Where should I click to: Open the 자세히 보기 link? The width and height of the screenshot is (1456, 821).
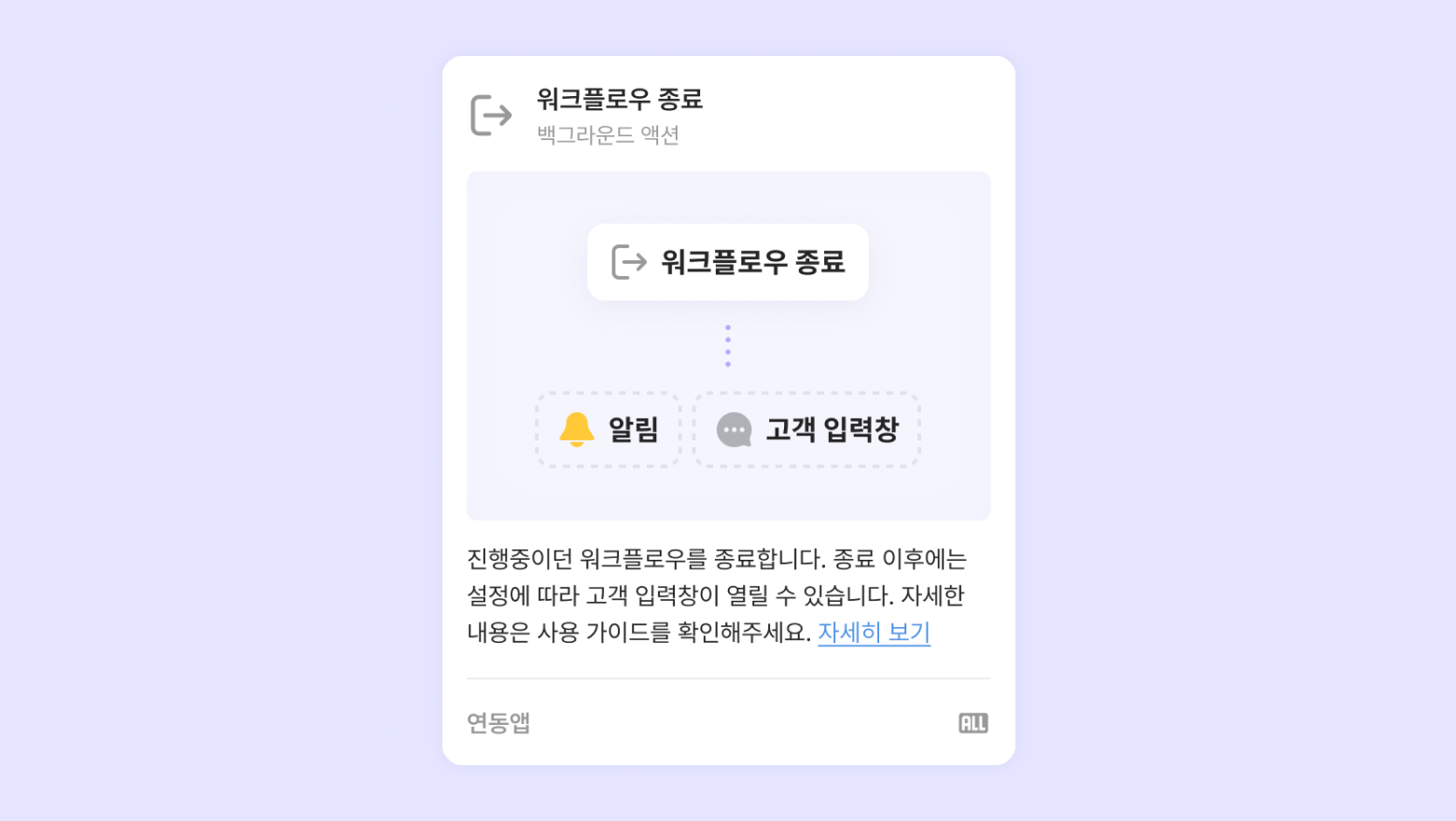(x=874, y=633)
